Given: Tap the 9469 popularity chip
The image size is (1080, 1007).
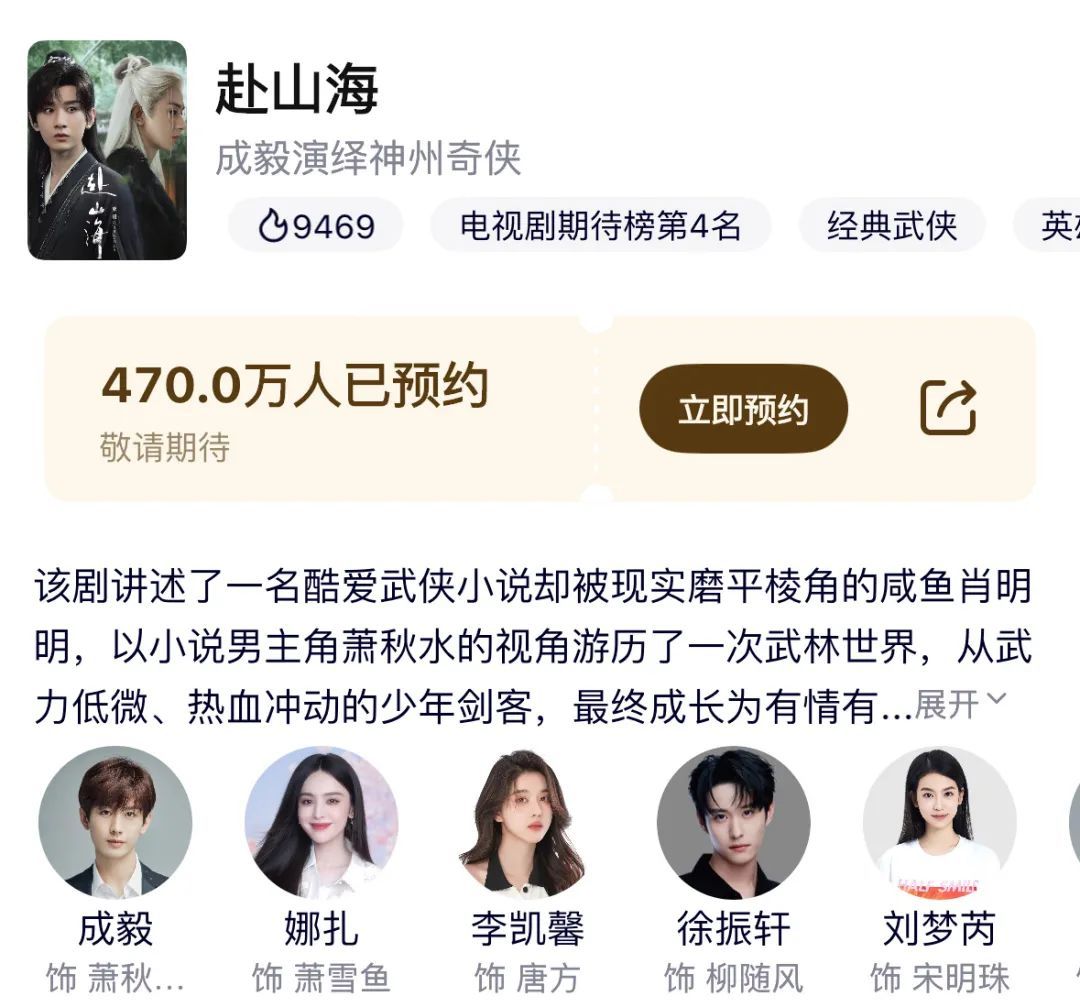Looking at the screenshot, I should pos(316,226).
